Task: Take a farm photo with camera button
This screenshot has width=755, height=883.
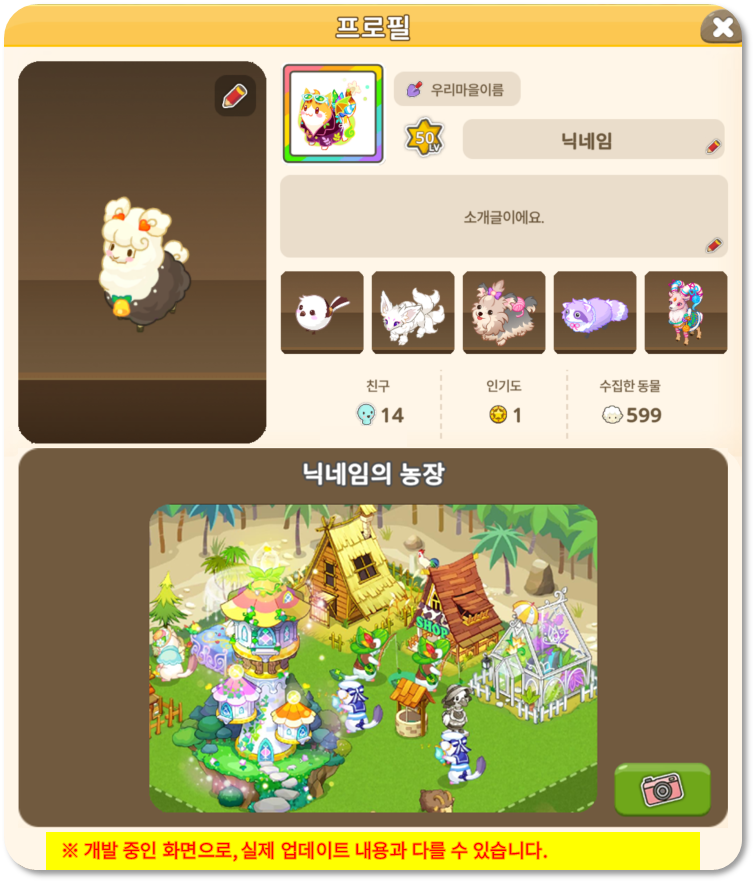Action: tap(661, 790)
